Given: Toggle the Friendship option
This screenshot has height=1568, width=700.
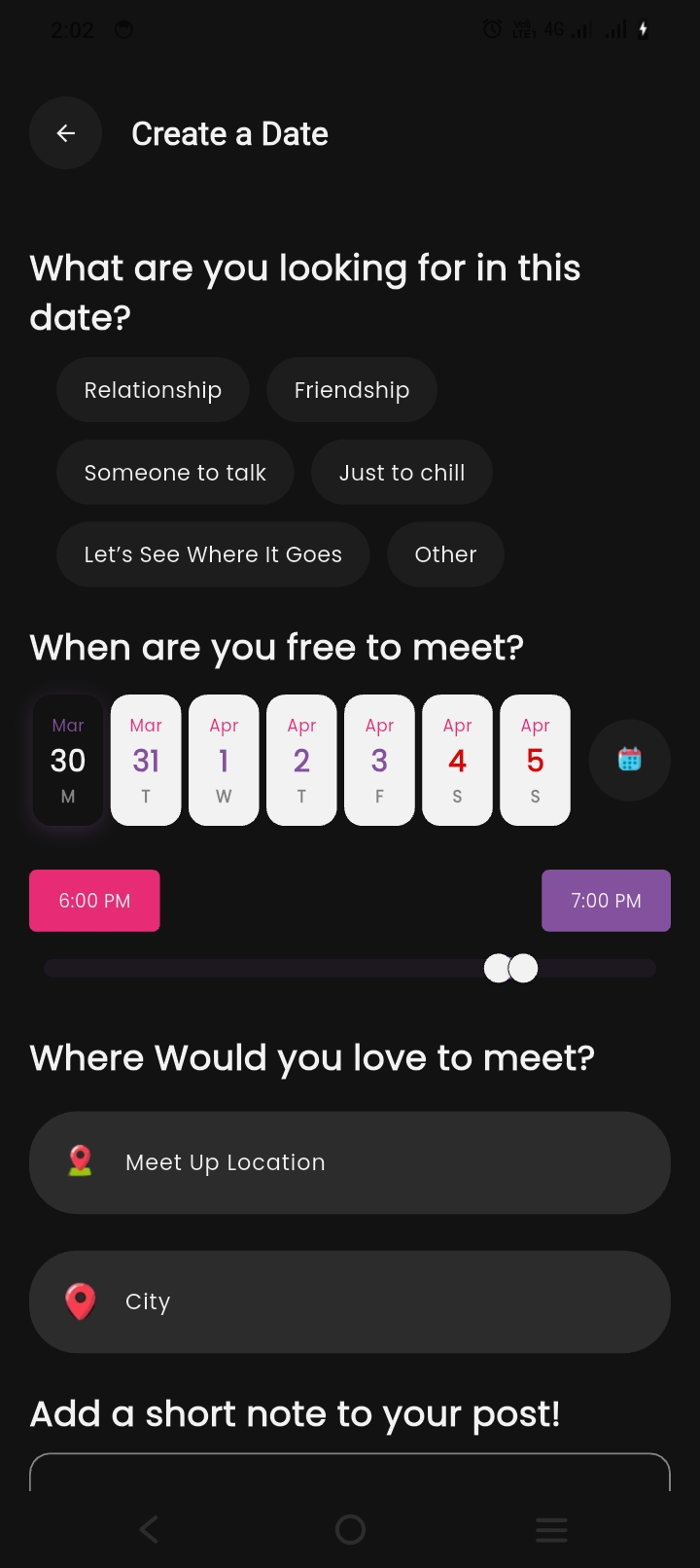Looking at the screenshot, I should pos(351,389).
